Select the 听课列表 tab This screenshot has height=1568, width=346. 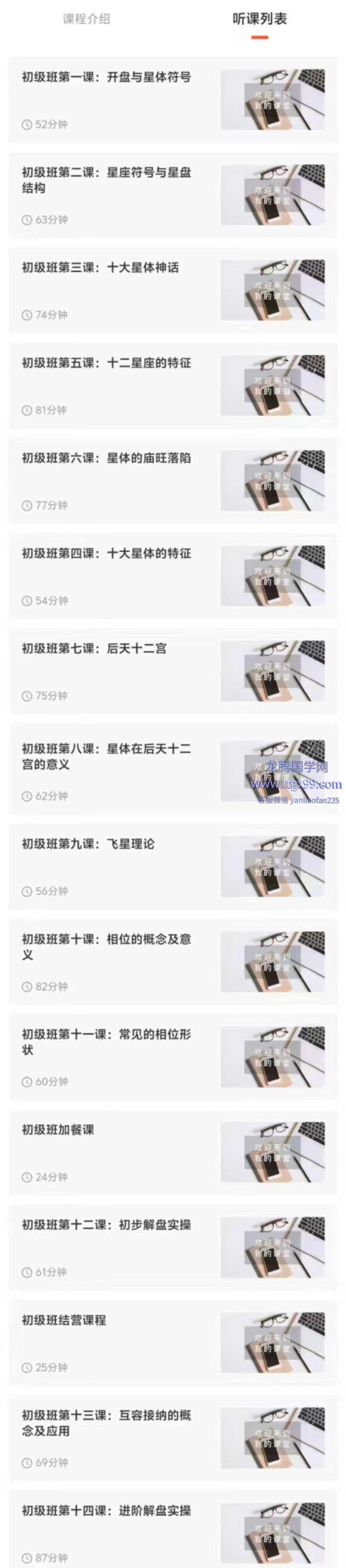pyautogui.click(x=259, y=19)
